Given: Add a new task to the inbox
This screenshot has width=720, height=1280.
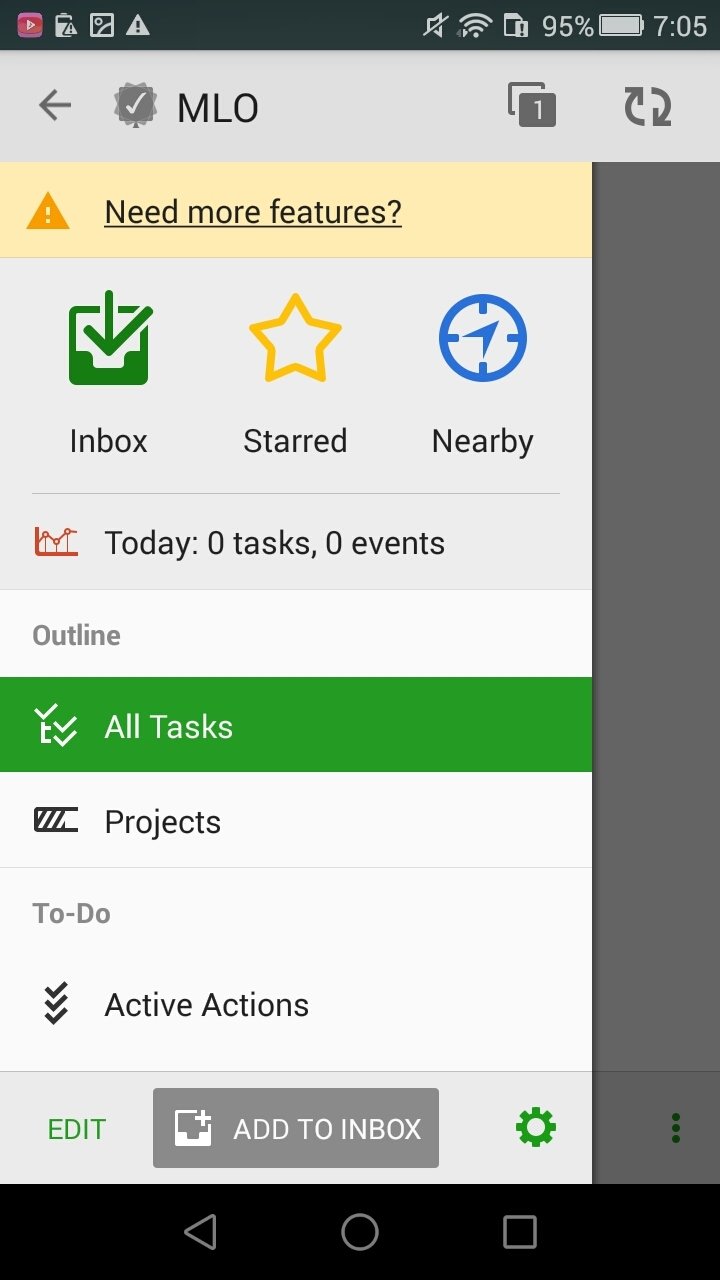Looking at the screenshot, I should [x=296, y=1128].
